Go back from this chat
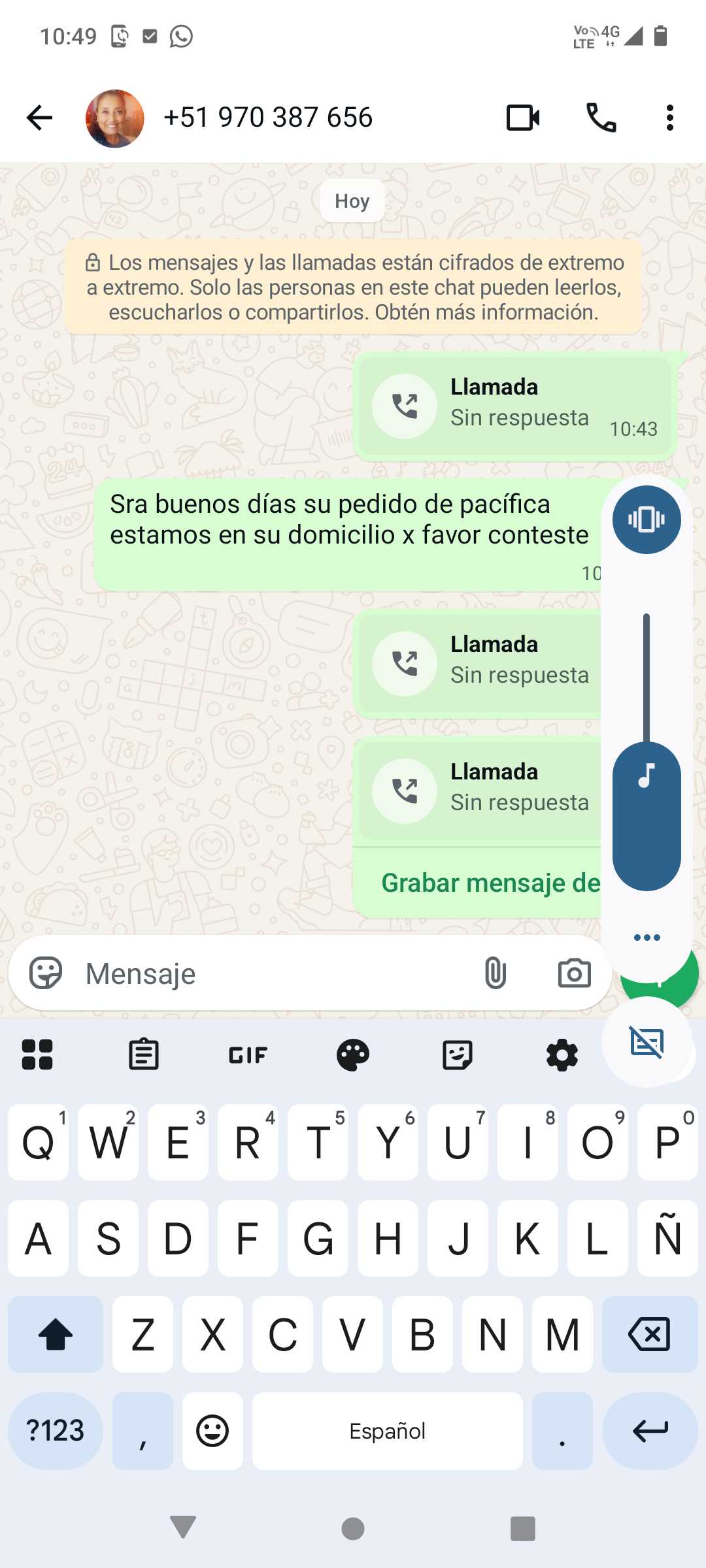 [39, 118]
